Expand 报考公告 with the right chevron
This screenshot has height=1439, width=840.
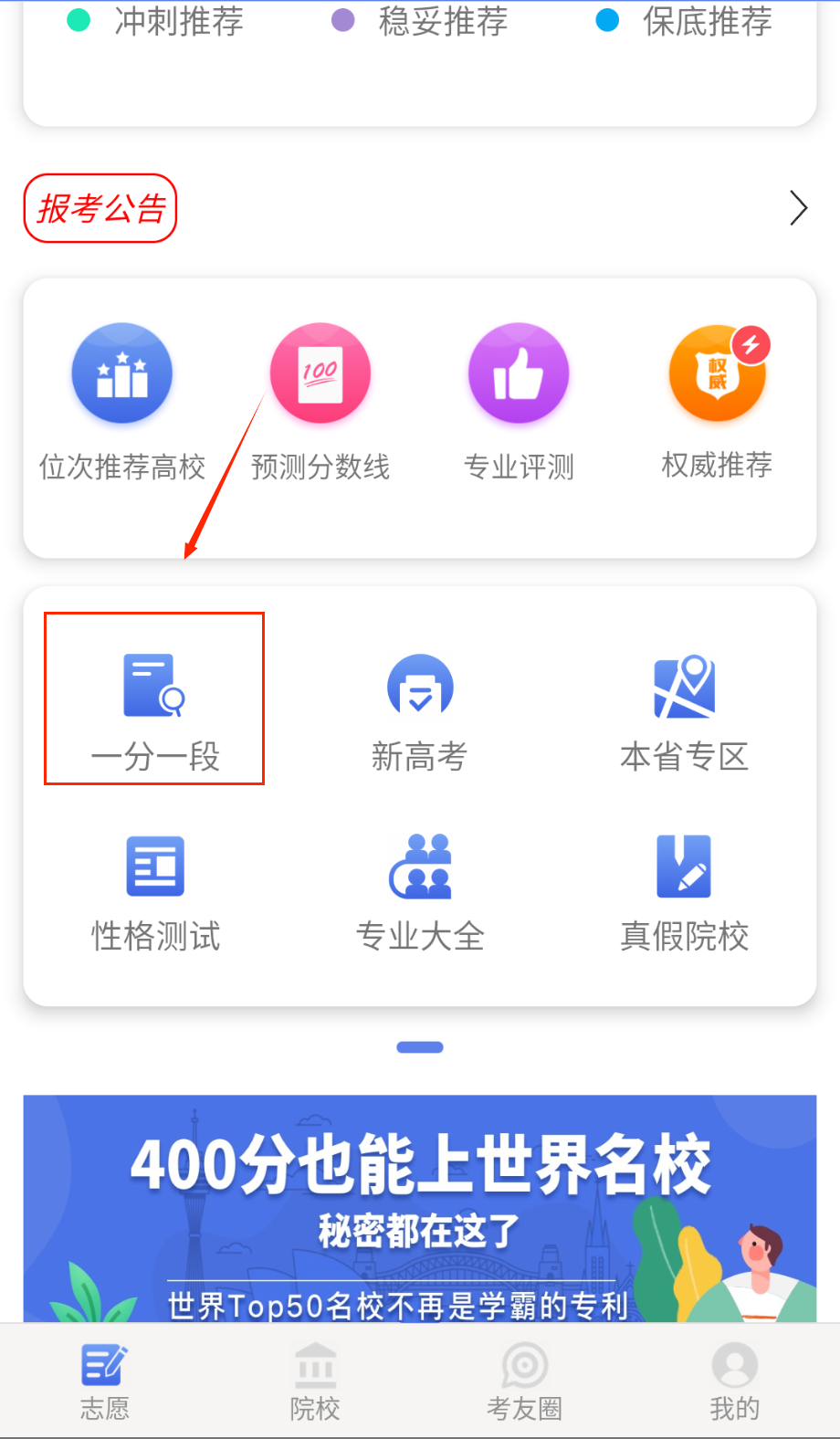click(798, 208)
